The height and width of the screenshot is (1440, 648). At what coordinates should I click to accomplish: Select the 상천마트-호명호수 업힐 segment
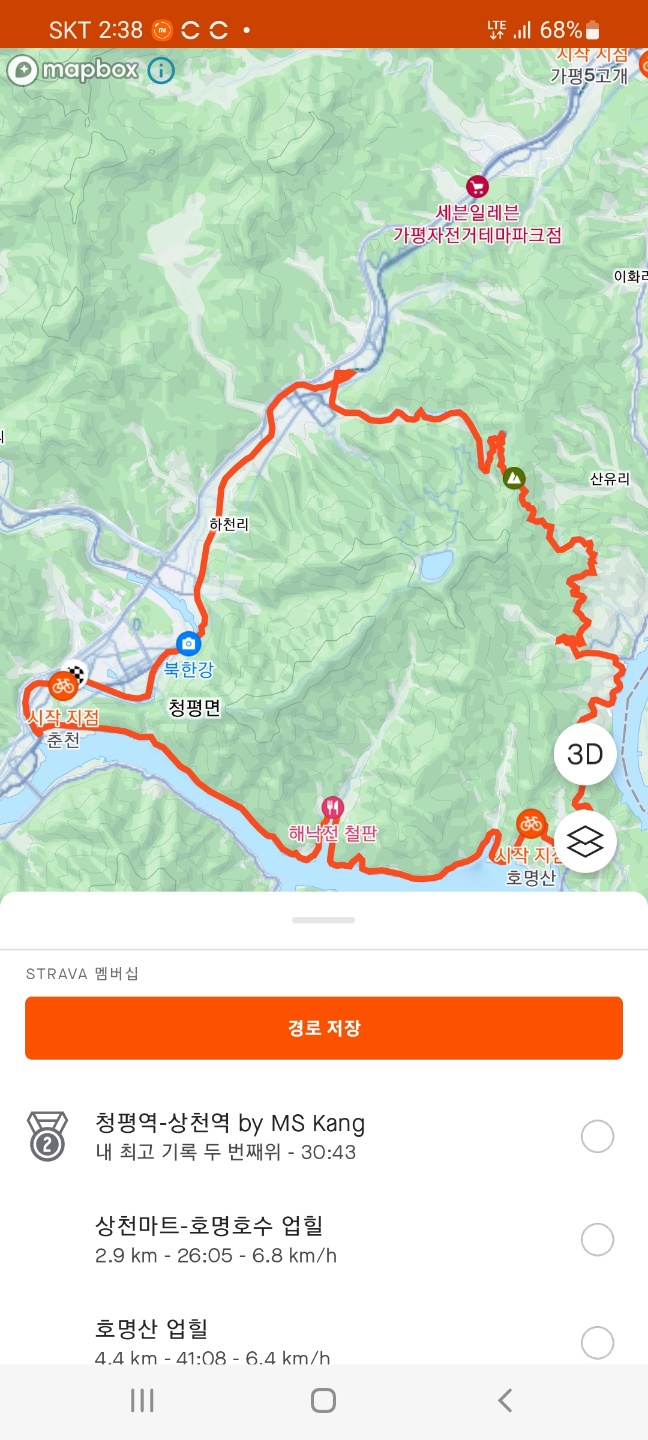coord(597,1240)
